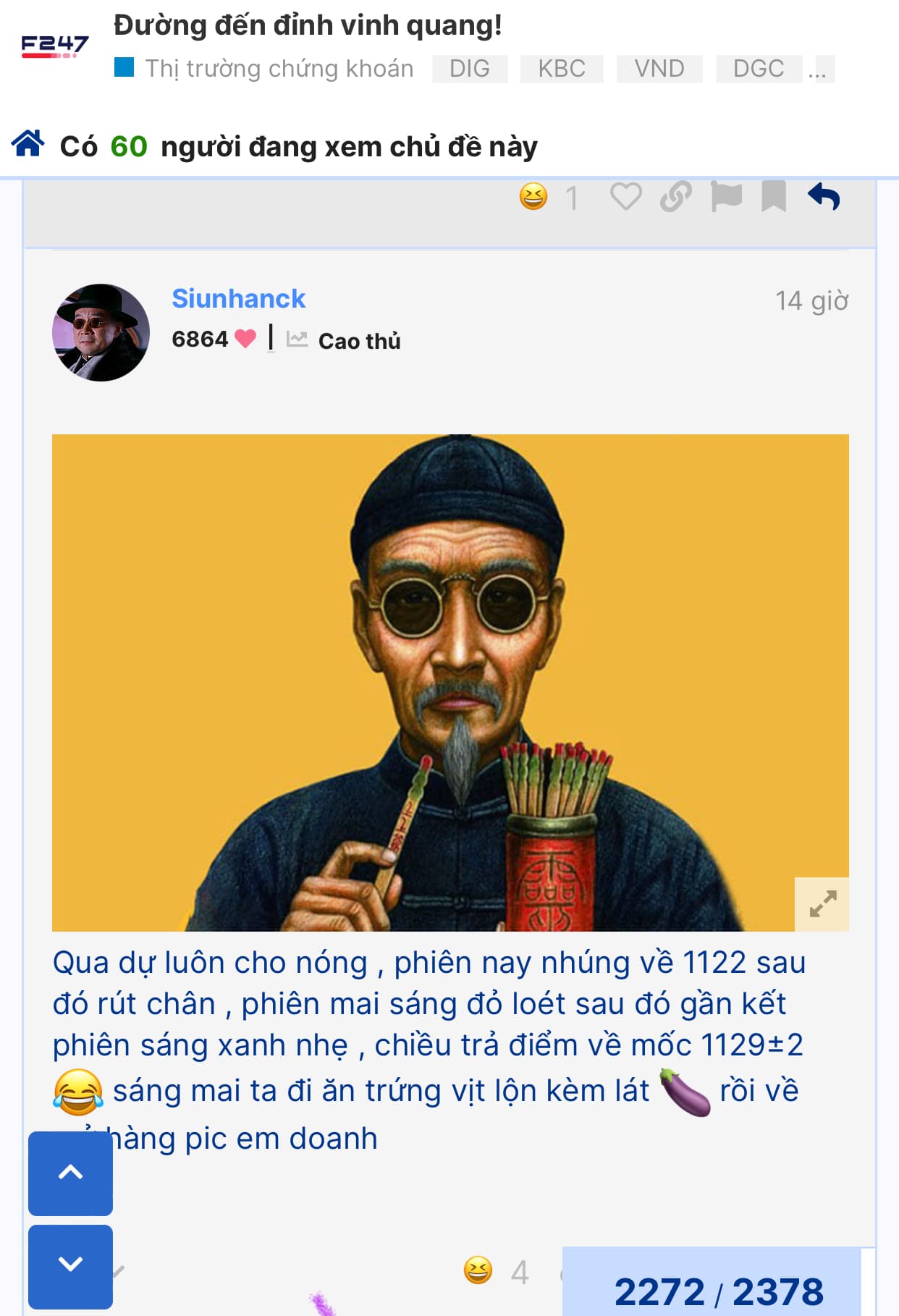Image resolution: width=899 pixels, height=1316 pixels.
Task: Open the Siunhanck username link
Action: (x=238, y=298)
